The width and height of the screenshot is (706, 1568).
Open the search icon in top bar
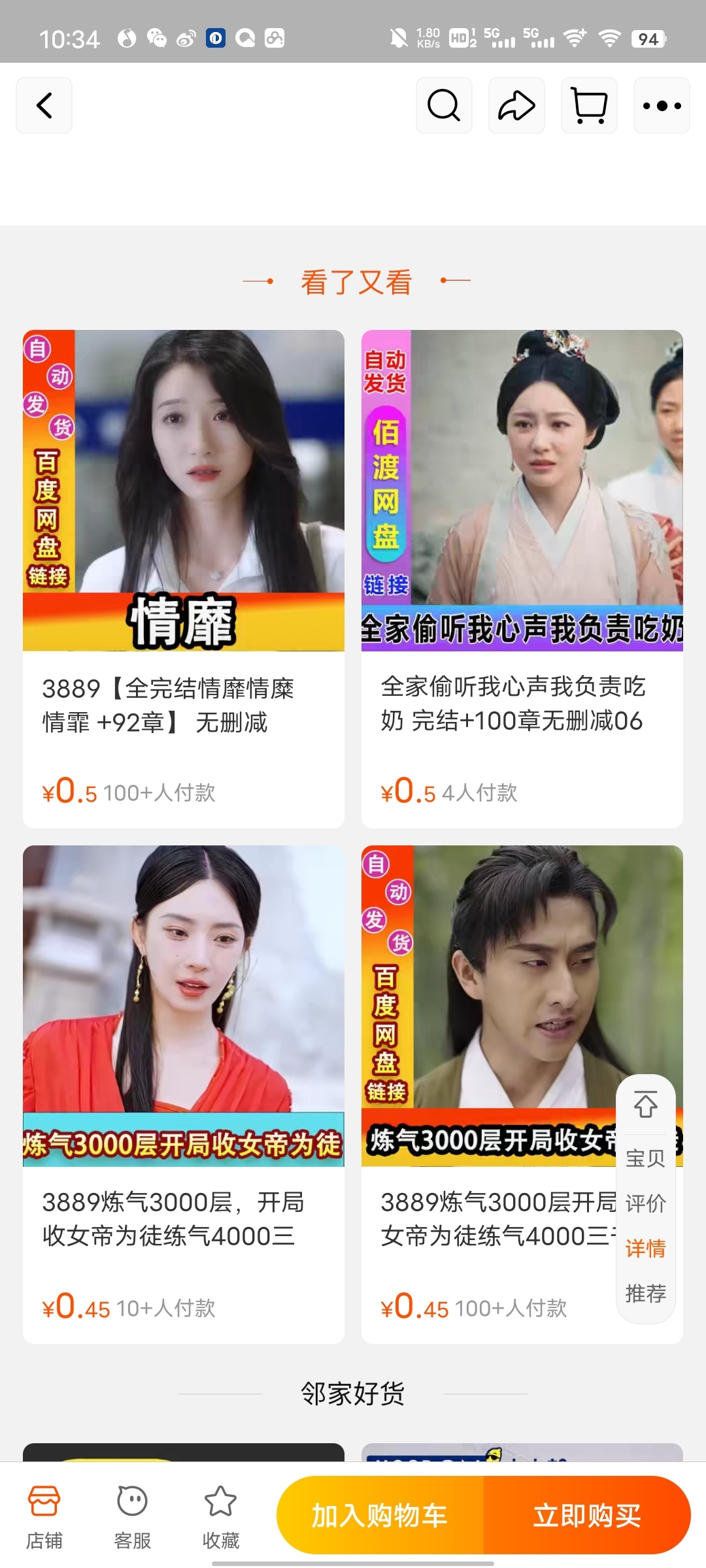(x=444, y=105)
